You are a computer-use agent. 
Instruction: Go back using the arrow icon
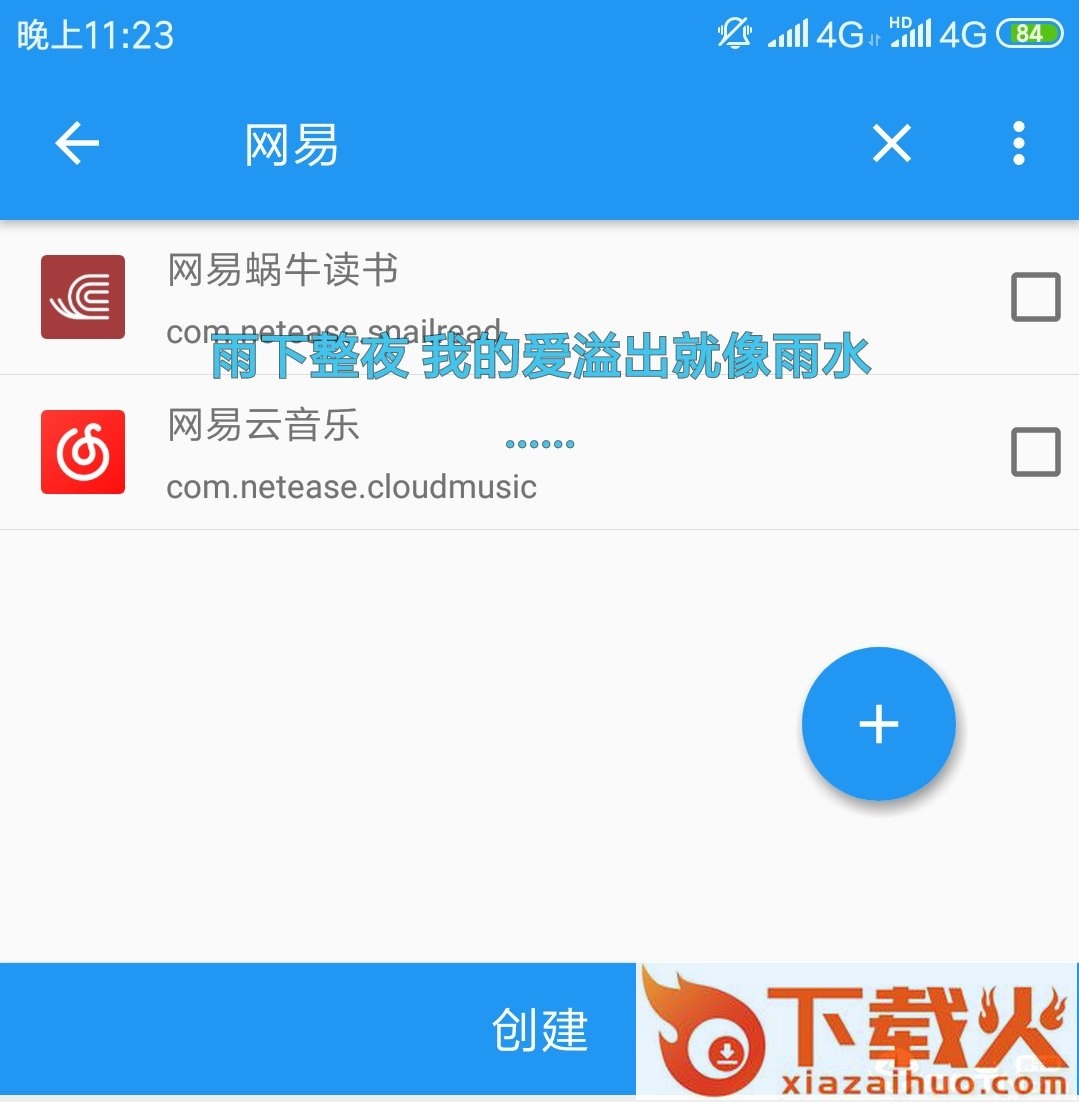(77, 144)
